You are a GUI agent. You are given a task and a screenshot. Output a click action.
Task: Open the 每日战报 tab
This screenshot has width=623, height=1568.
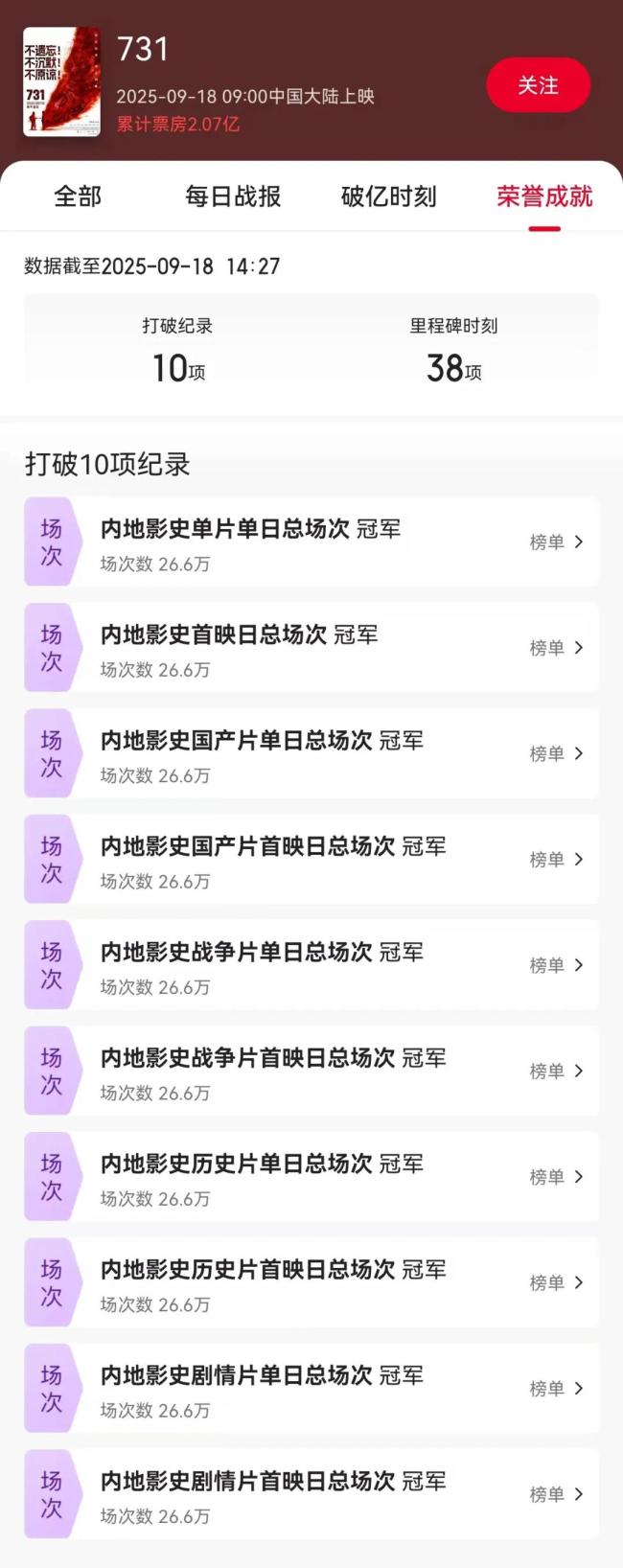pos(233,196)
